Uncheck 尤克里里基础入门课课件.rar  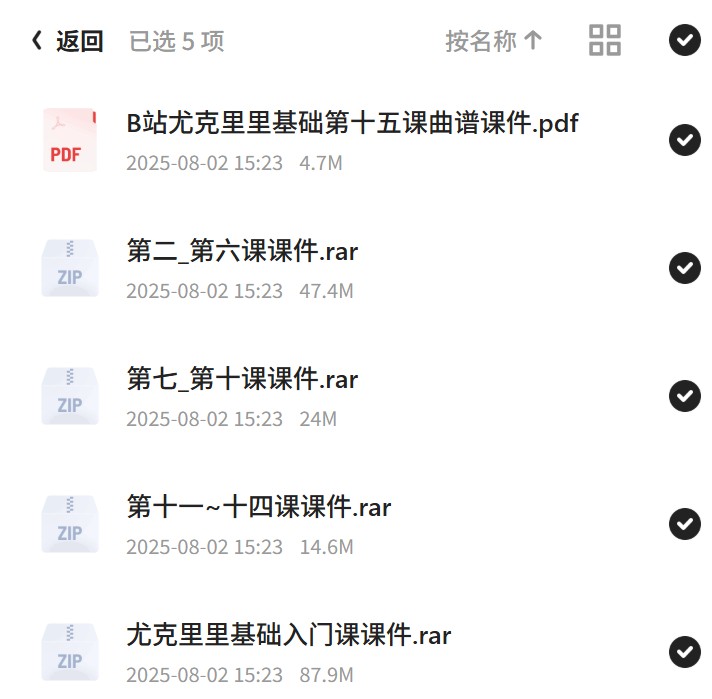click(684, 652)
